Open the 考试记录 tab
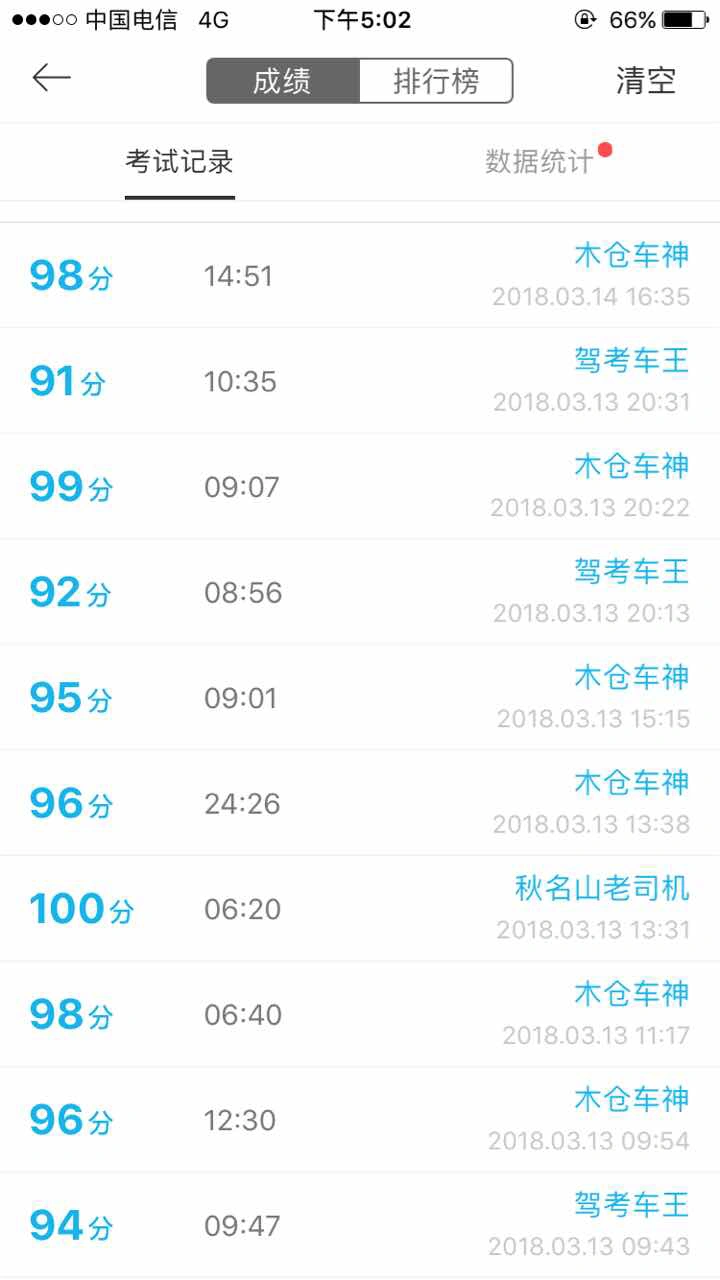This screenshot has height=1280, width=720. coord(180,162)
